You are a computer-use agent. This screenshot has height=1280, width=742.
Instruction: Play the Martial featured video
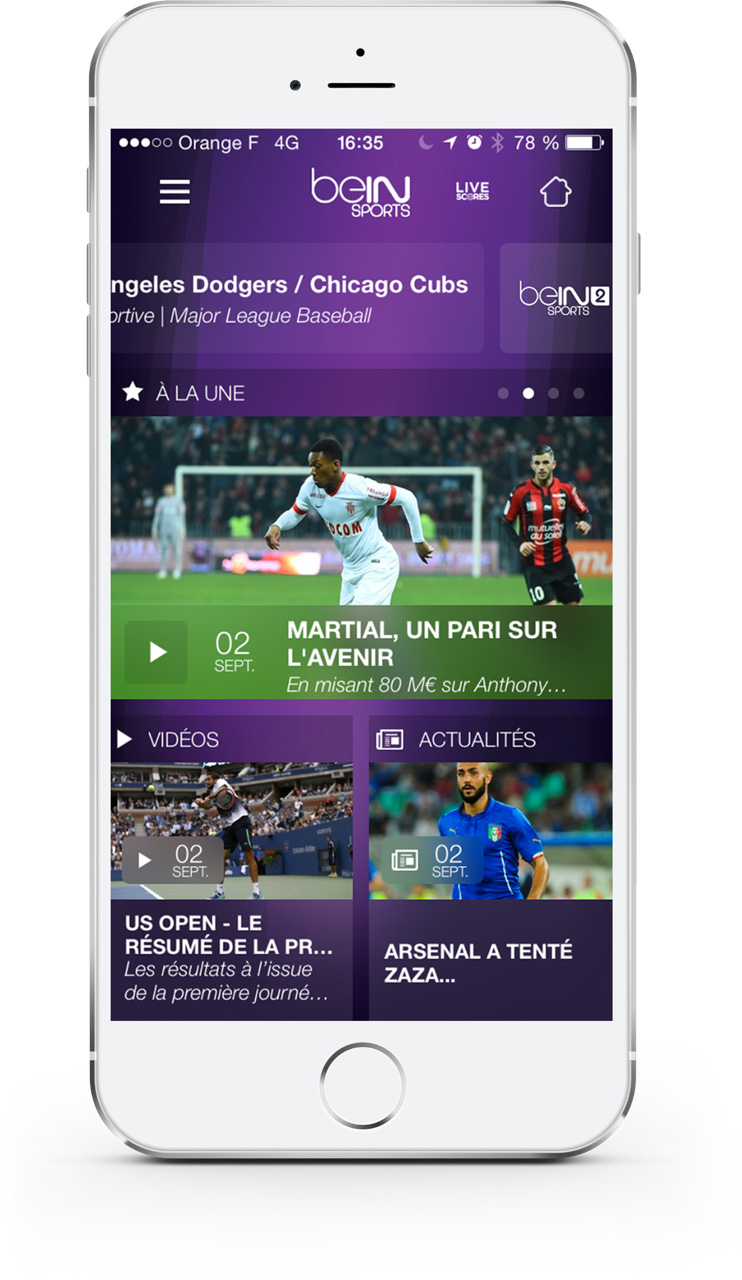(156, 652)
